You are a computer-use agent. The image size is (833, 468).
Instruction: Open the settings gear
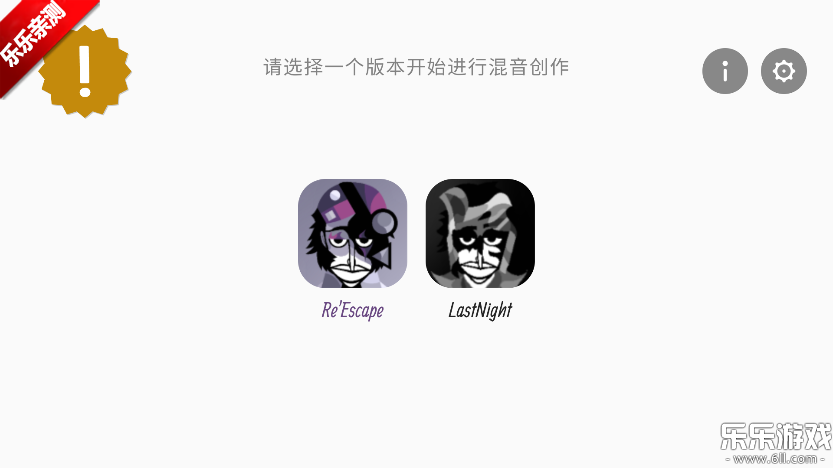click(784, 71)
